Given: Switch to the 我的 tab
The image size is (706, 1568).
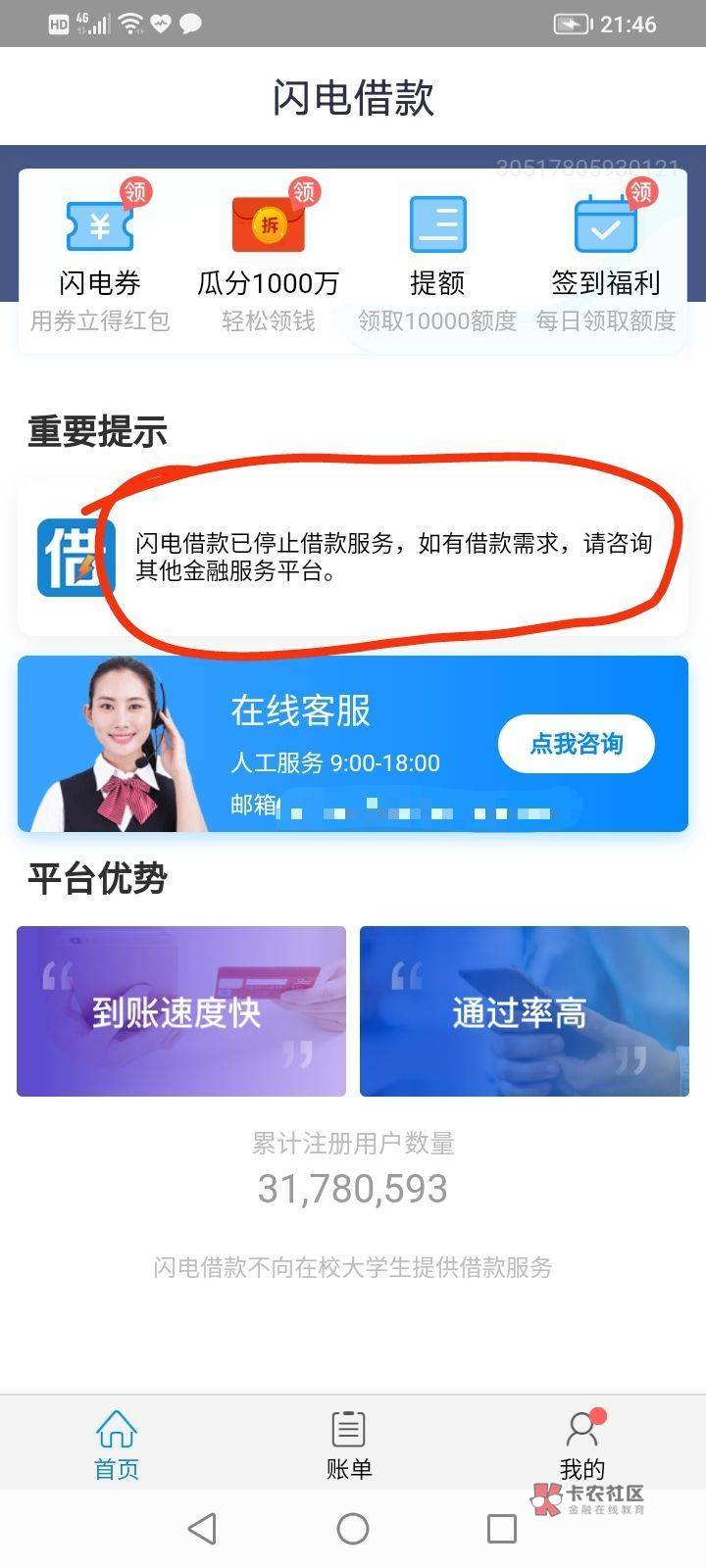Looking at the screenshot, I should coord(582,1445).
